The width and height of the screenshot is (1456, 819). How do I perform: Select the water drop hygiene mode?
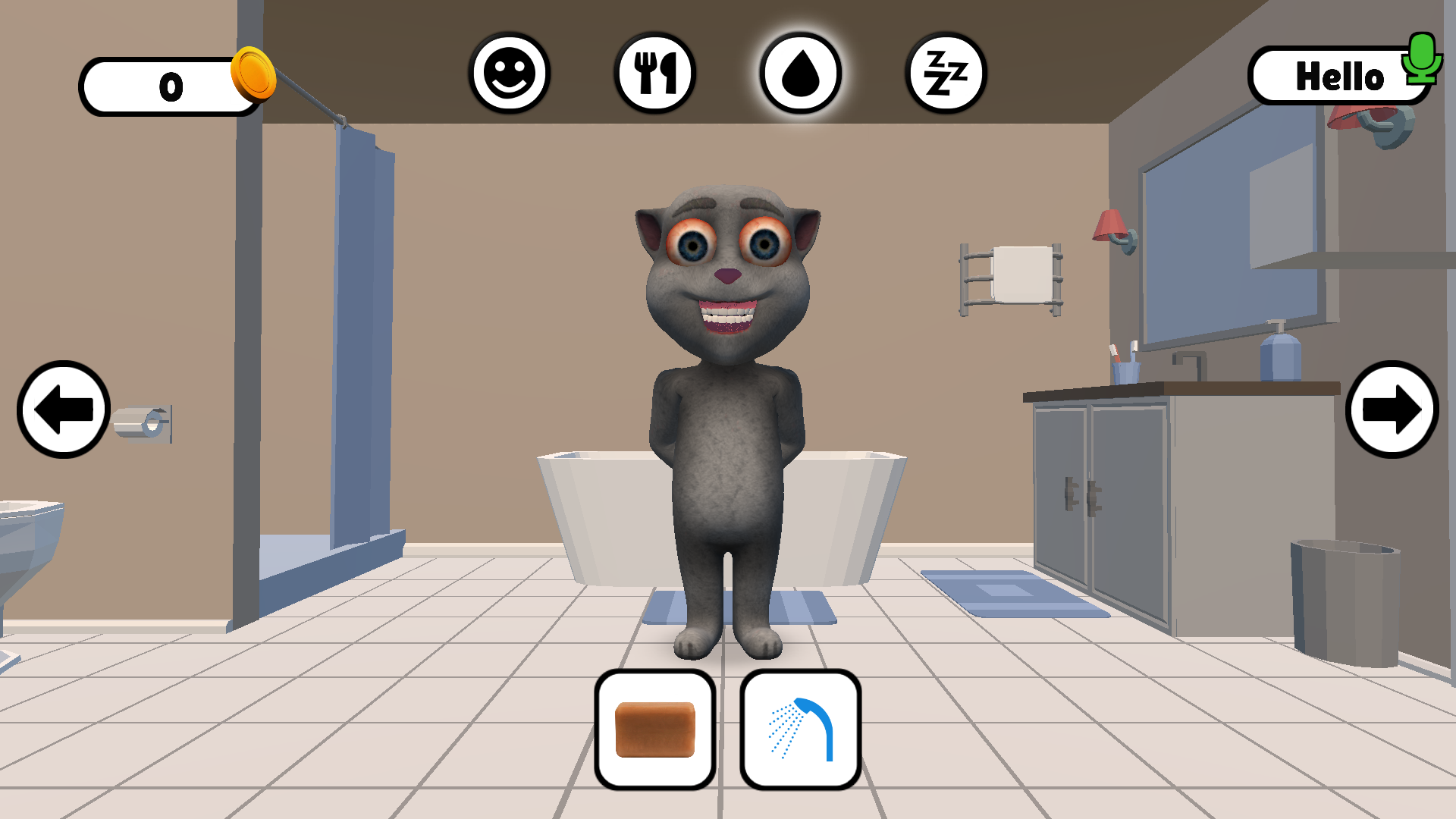[x=800, y=74]
